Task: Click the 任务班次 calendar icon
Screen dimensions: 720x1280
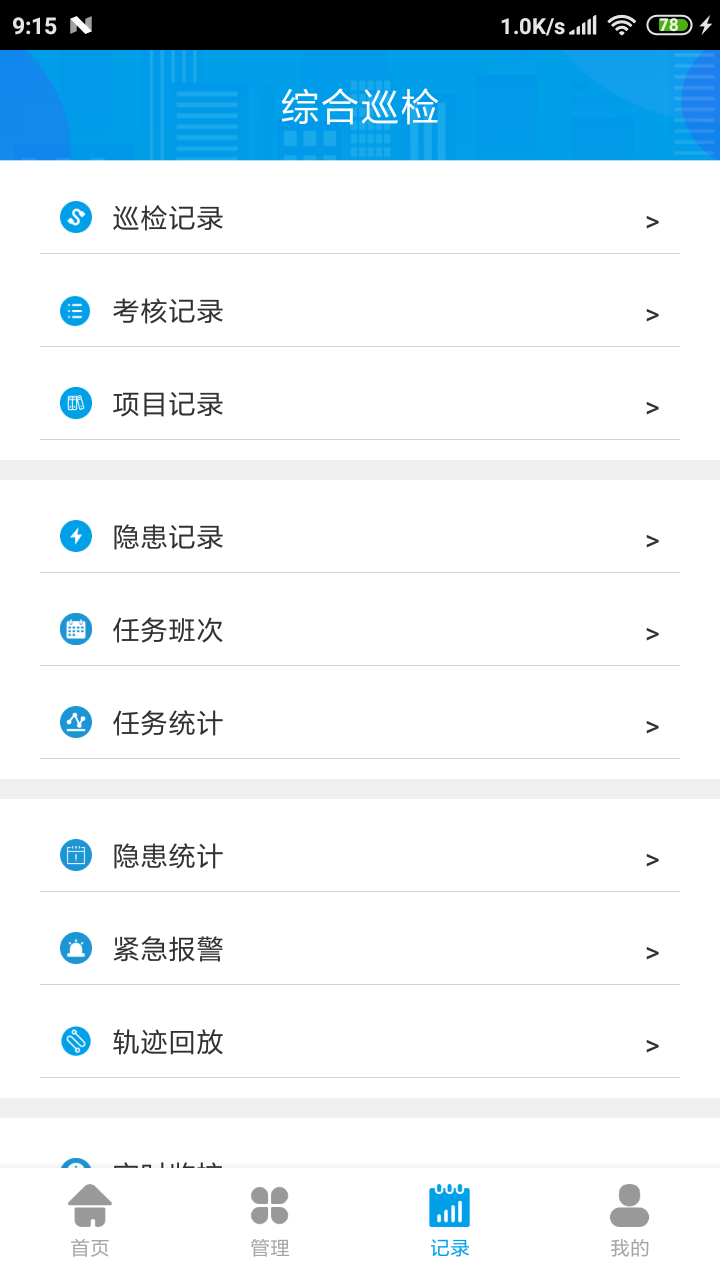Action: tap(75, 630)
